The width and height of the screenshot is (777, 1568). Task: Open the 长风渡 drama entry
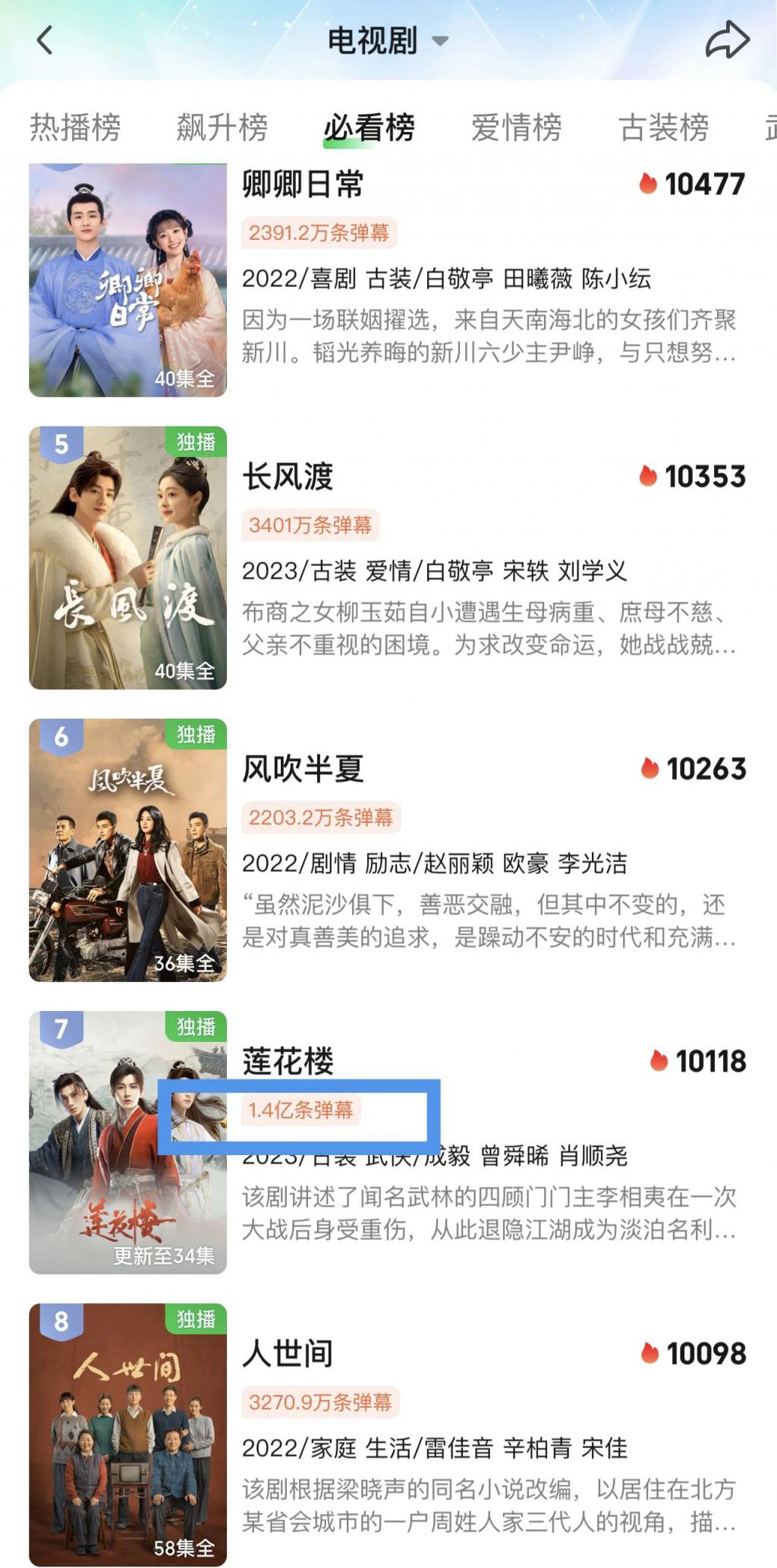pos(288,477)
